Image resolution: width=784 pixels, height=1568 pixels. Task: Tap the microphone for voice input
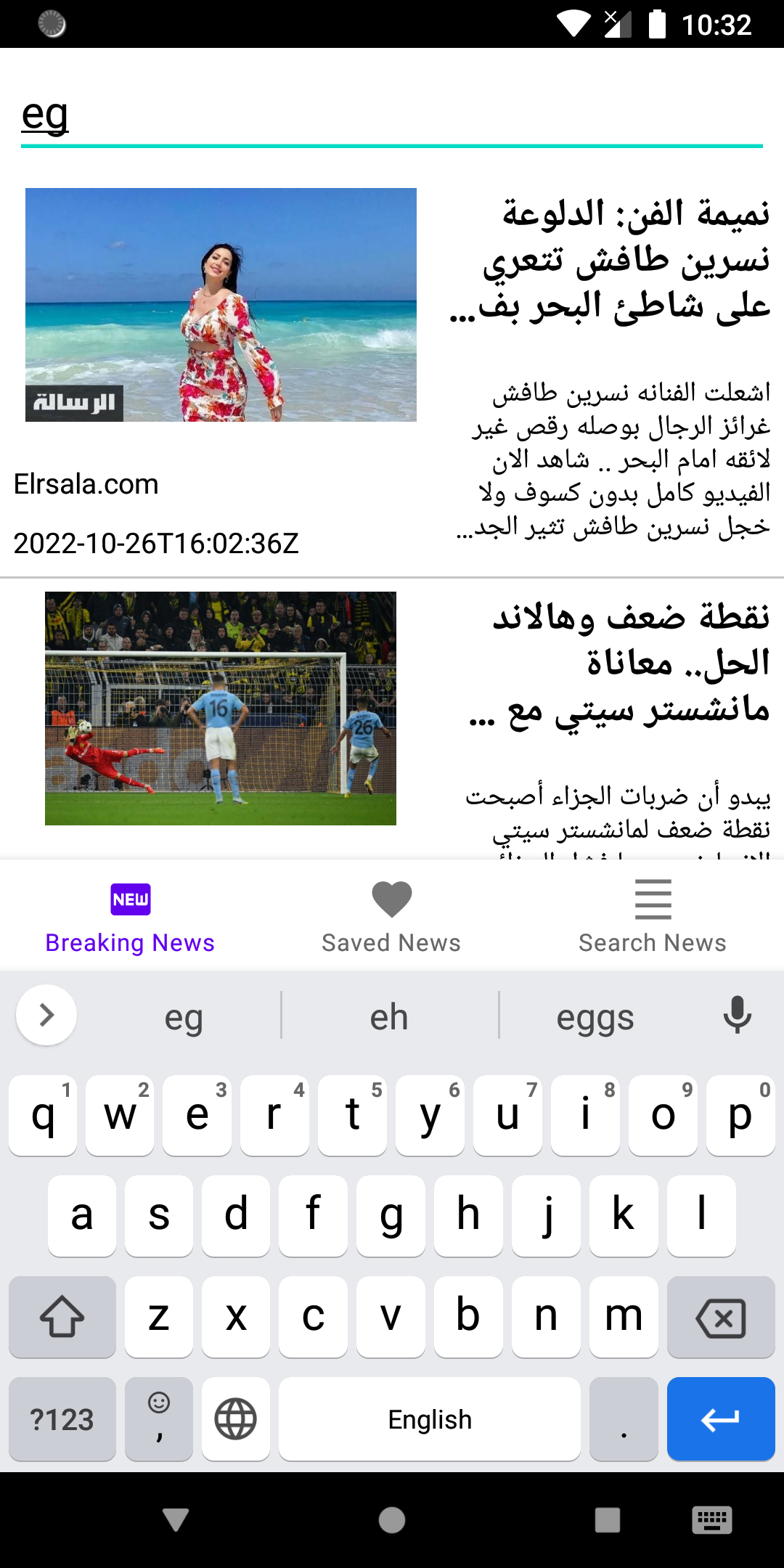coord(738,1016)
